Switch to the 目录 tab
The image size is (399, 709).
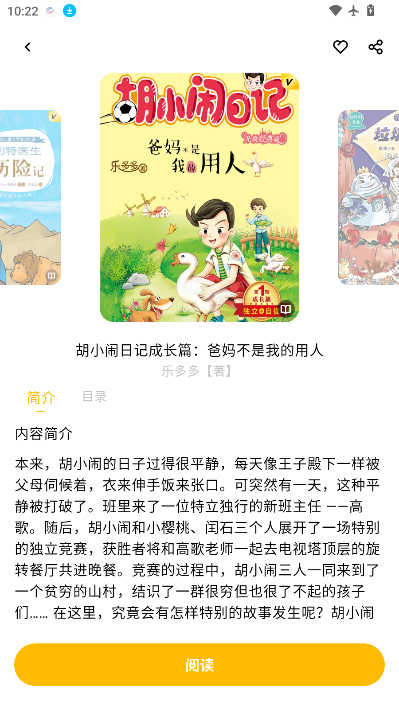tap(94, 397)
